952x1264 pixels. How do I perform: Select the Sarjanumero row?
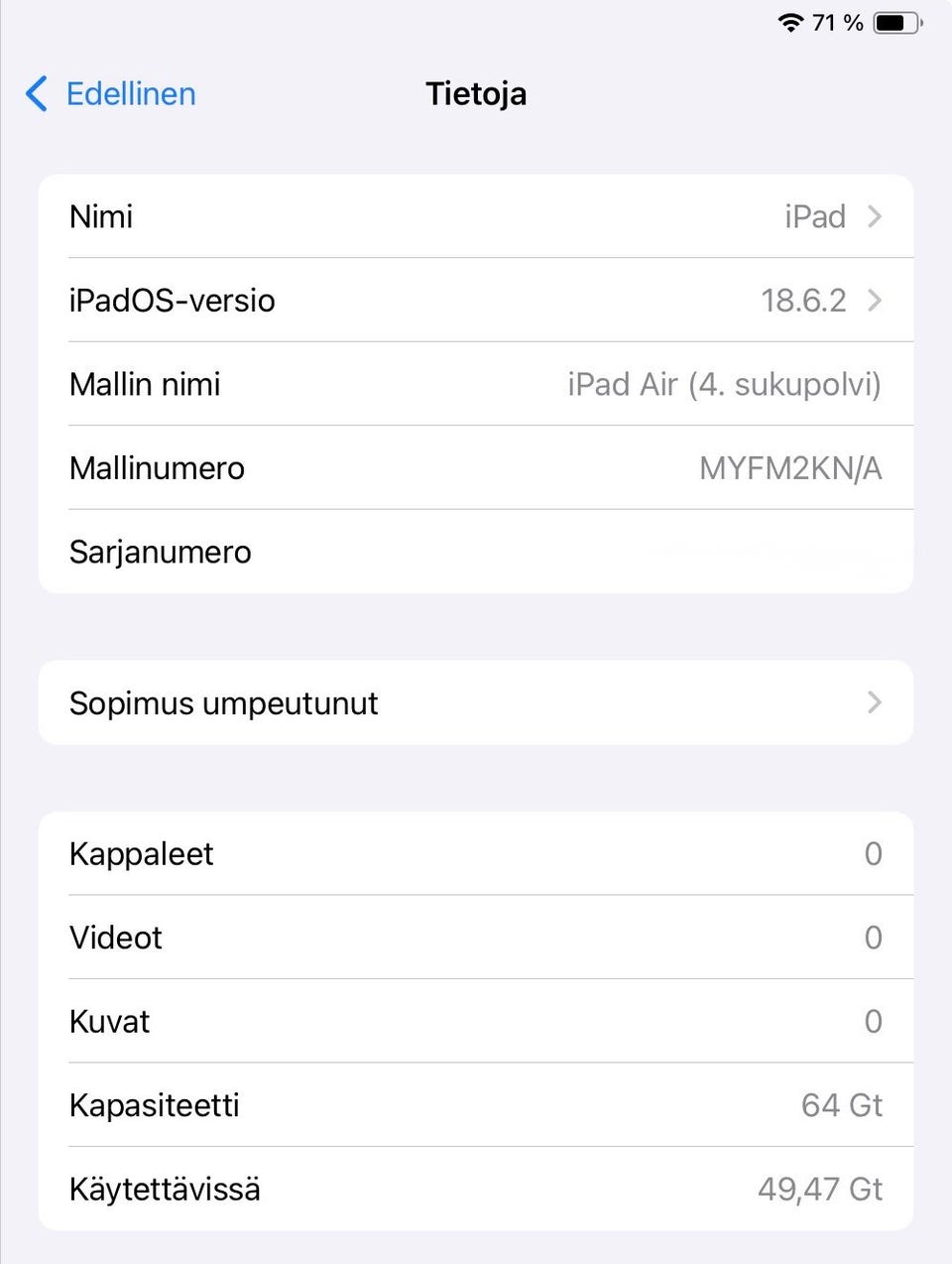pyautogui.click(x=476, y=552)
